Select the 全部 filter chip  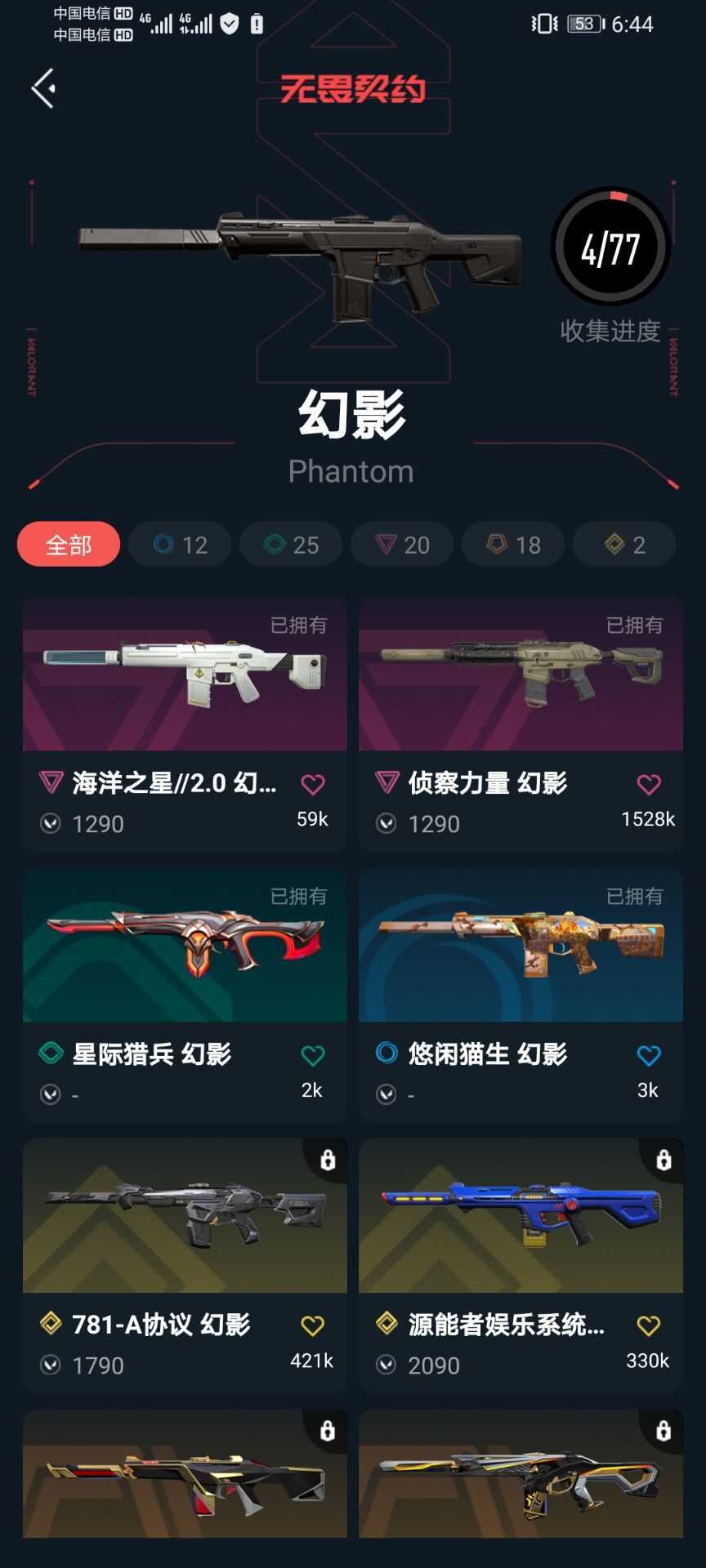tap(69, 544)
